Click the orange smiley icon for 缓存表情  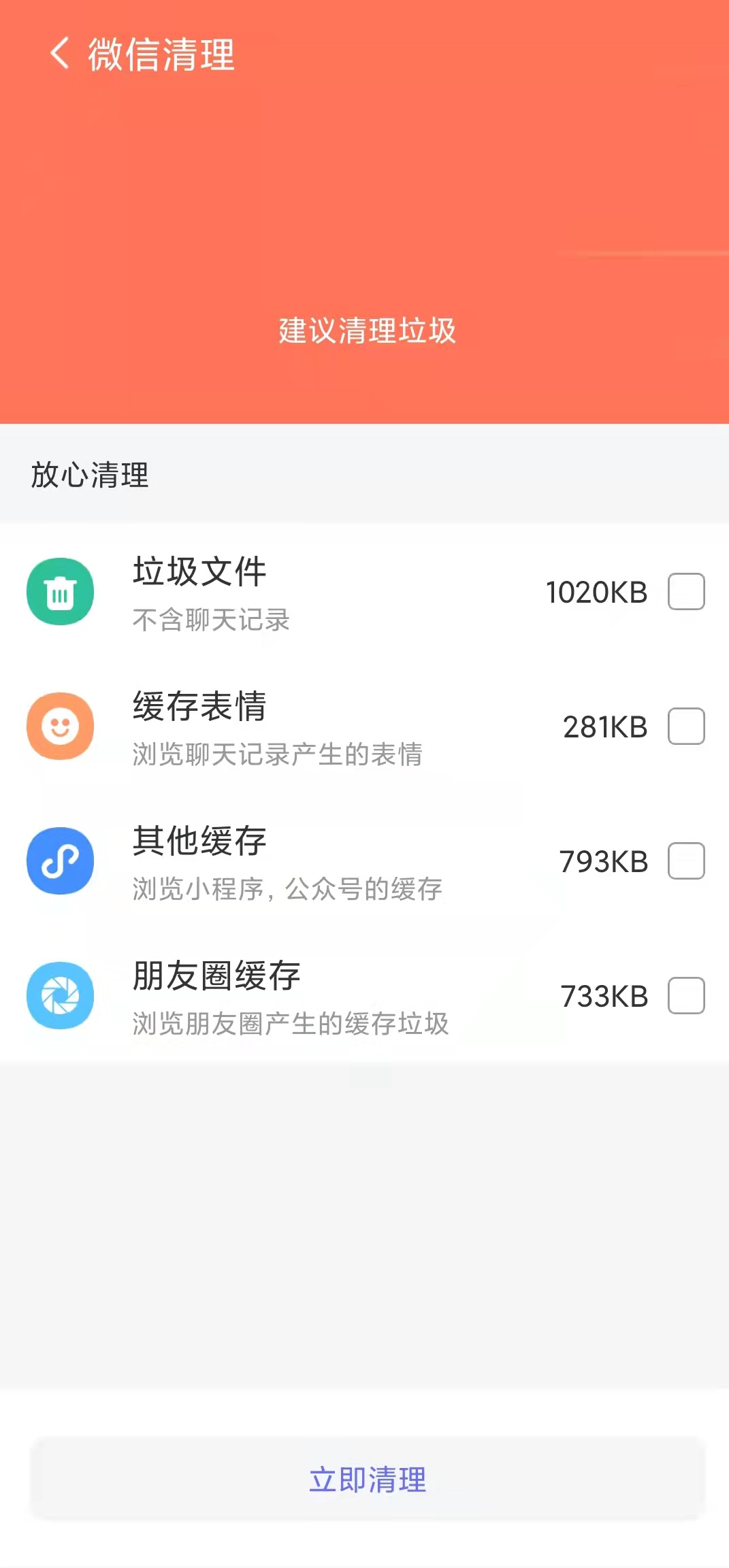(x=60, y=726)
